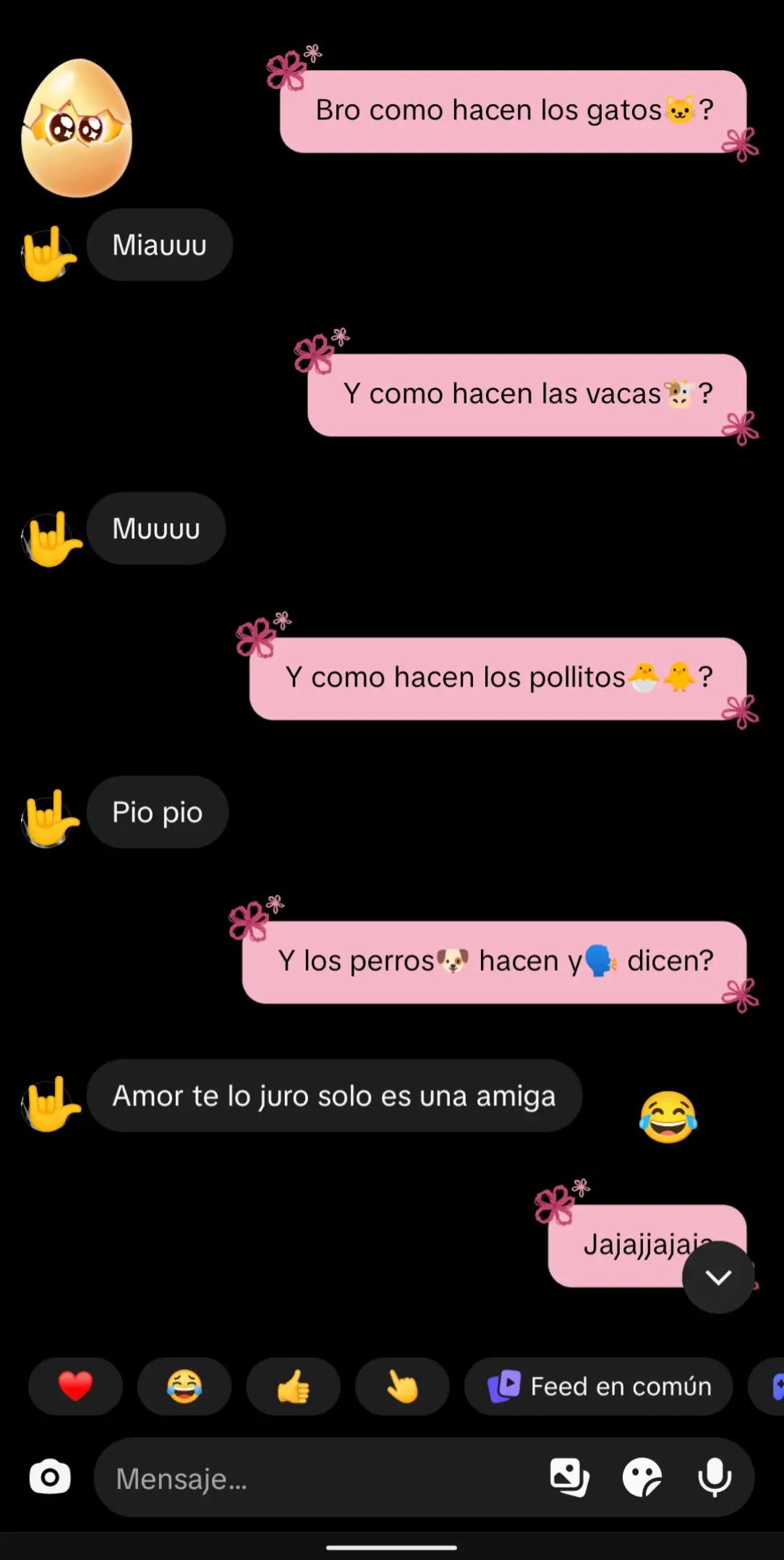Open the sticker picker
Viewport: 784px width, 1560px height.
[642, 1477]
